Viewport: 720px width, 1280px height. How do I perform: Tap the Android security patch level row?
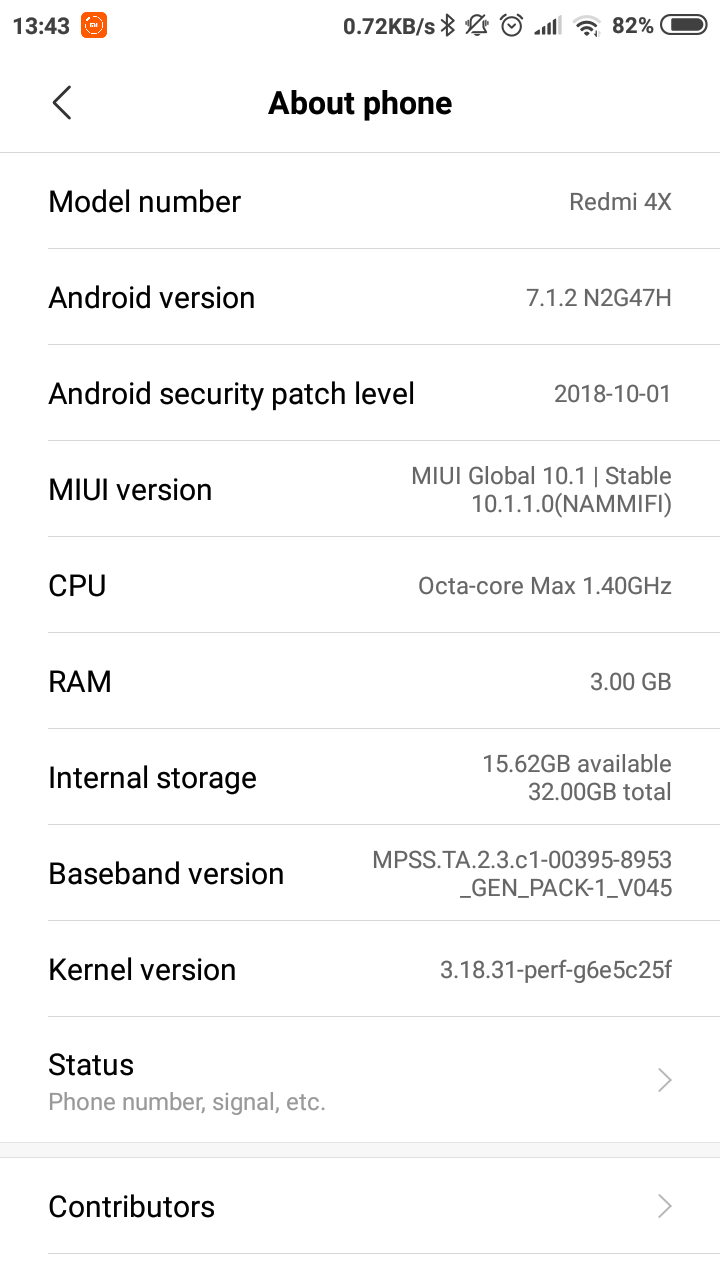pyautogui.click(x=360, y=393)
